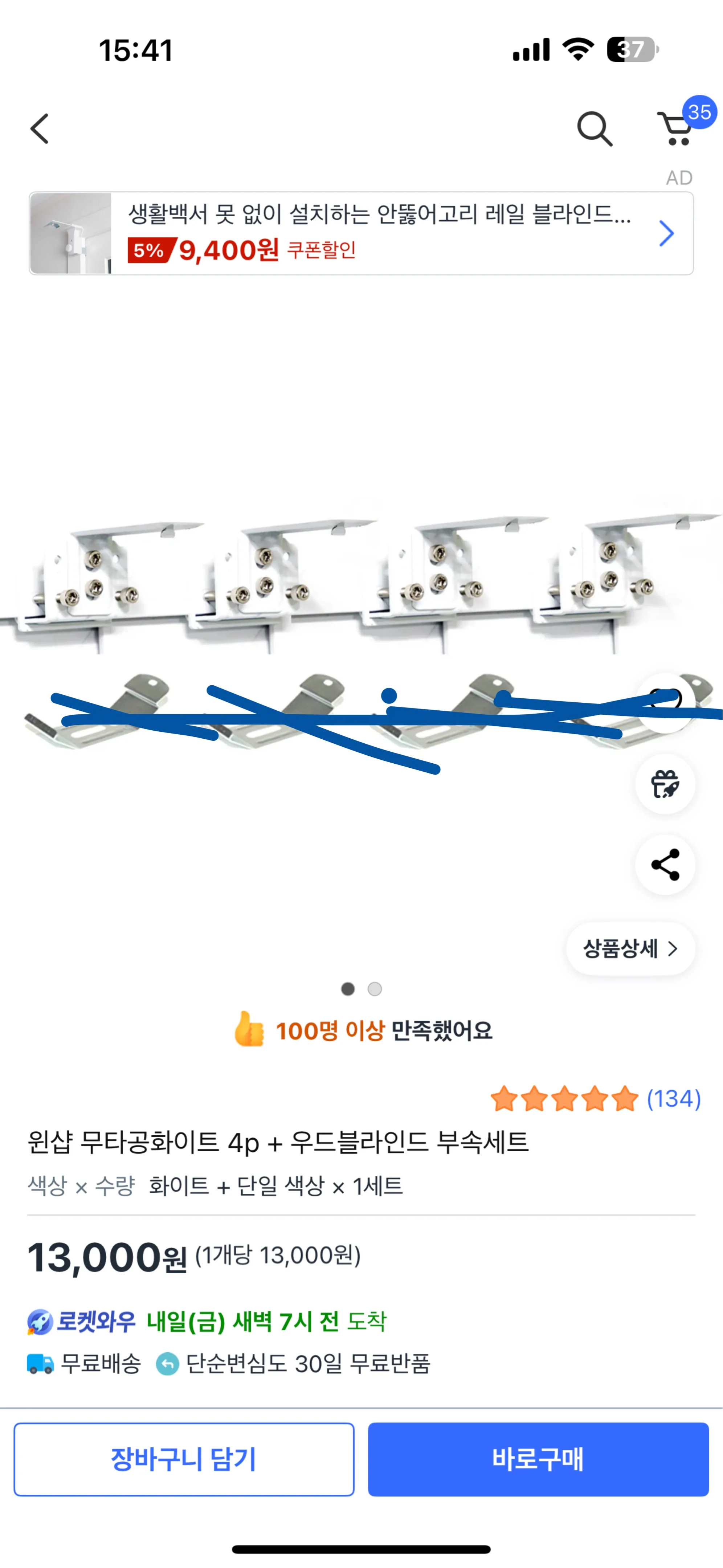Tap the gift icon button

click(665, 783)
